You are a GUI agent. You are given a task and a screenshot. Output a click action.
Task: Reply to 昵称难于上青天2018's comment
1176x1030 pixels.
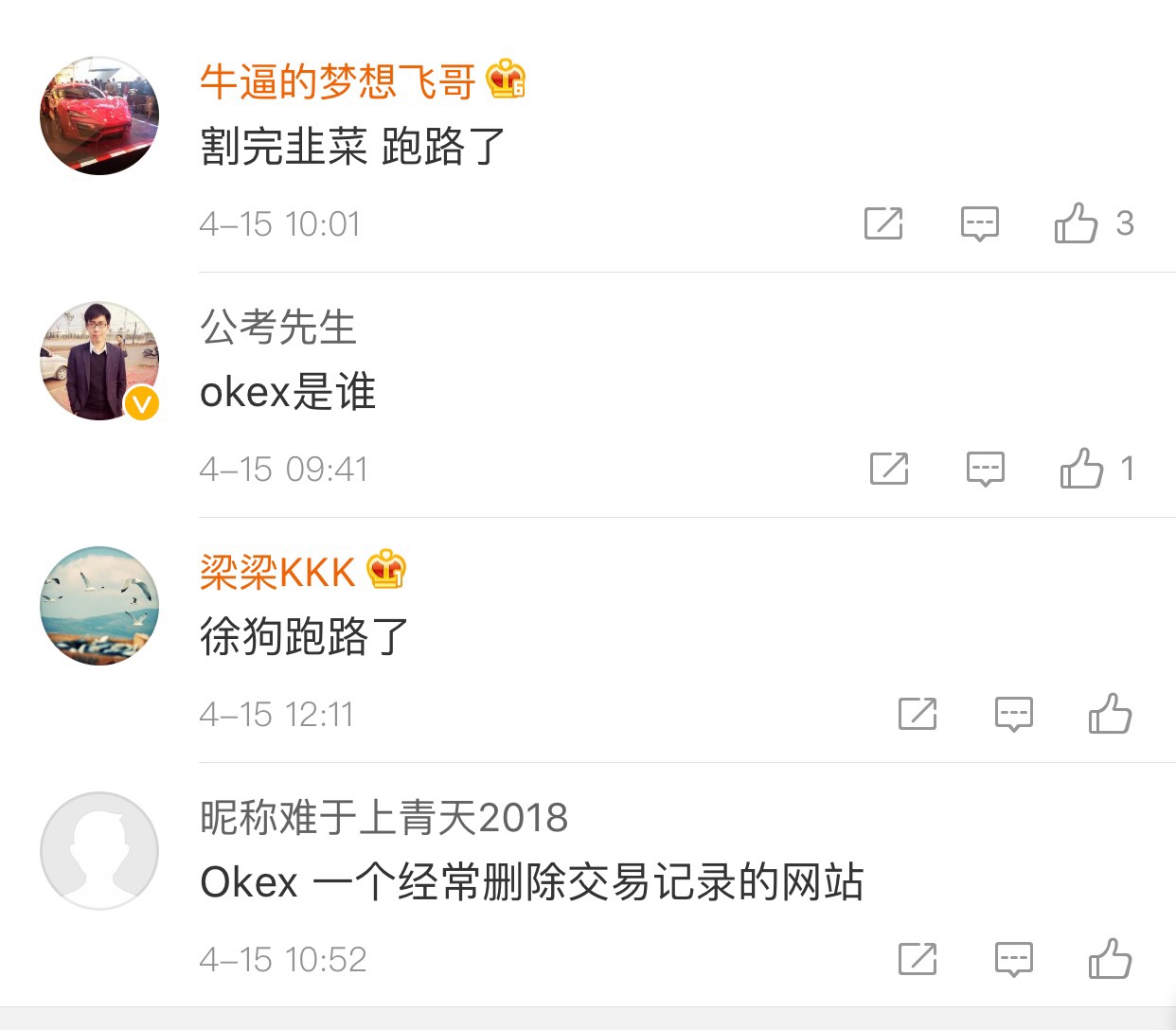point(1014,959)
